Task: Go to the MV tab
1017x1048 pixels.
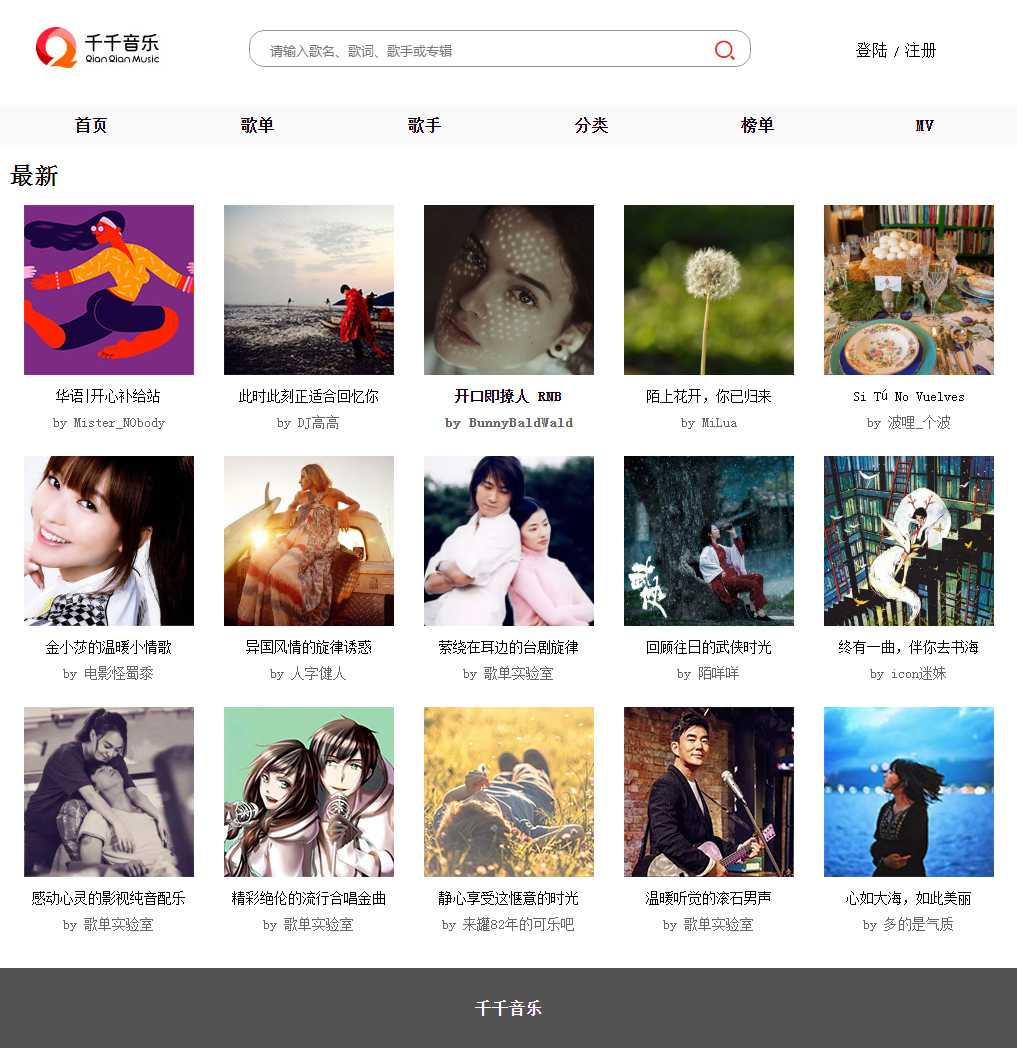Action: [x=924, y=125]
